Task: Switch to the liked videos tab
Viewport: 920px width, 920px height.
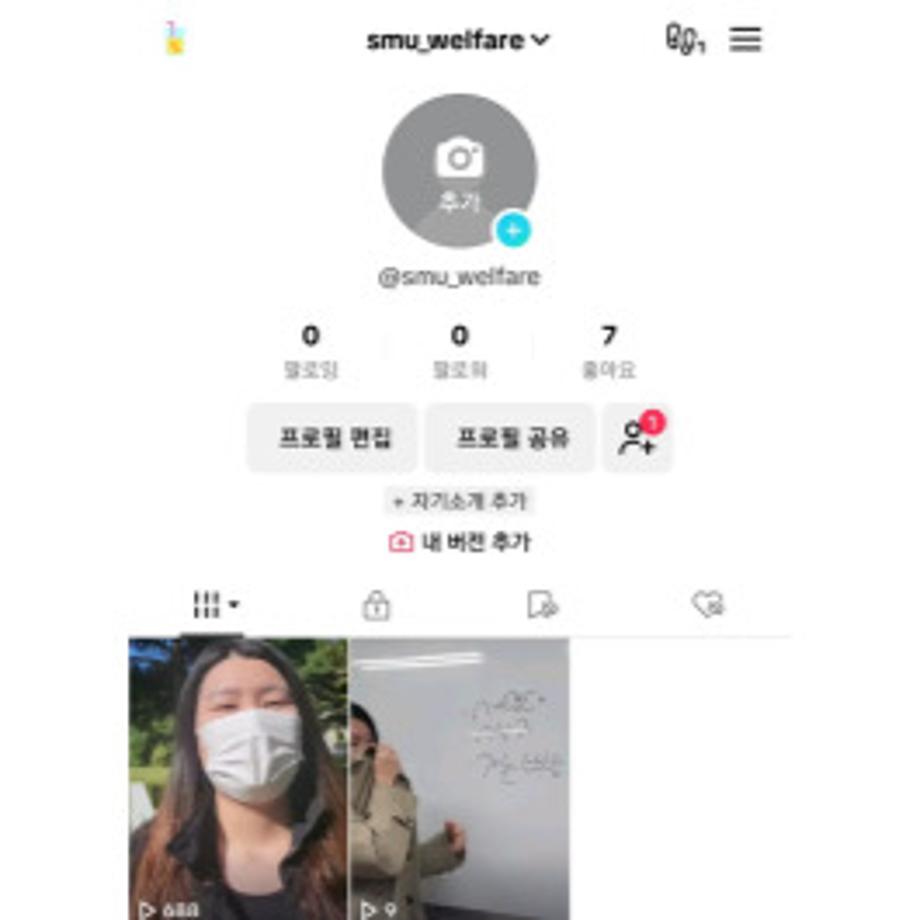Action: pyautogui.click(x=708, y=604)
